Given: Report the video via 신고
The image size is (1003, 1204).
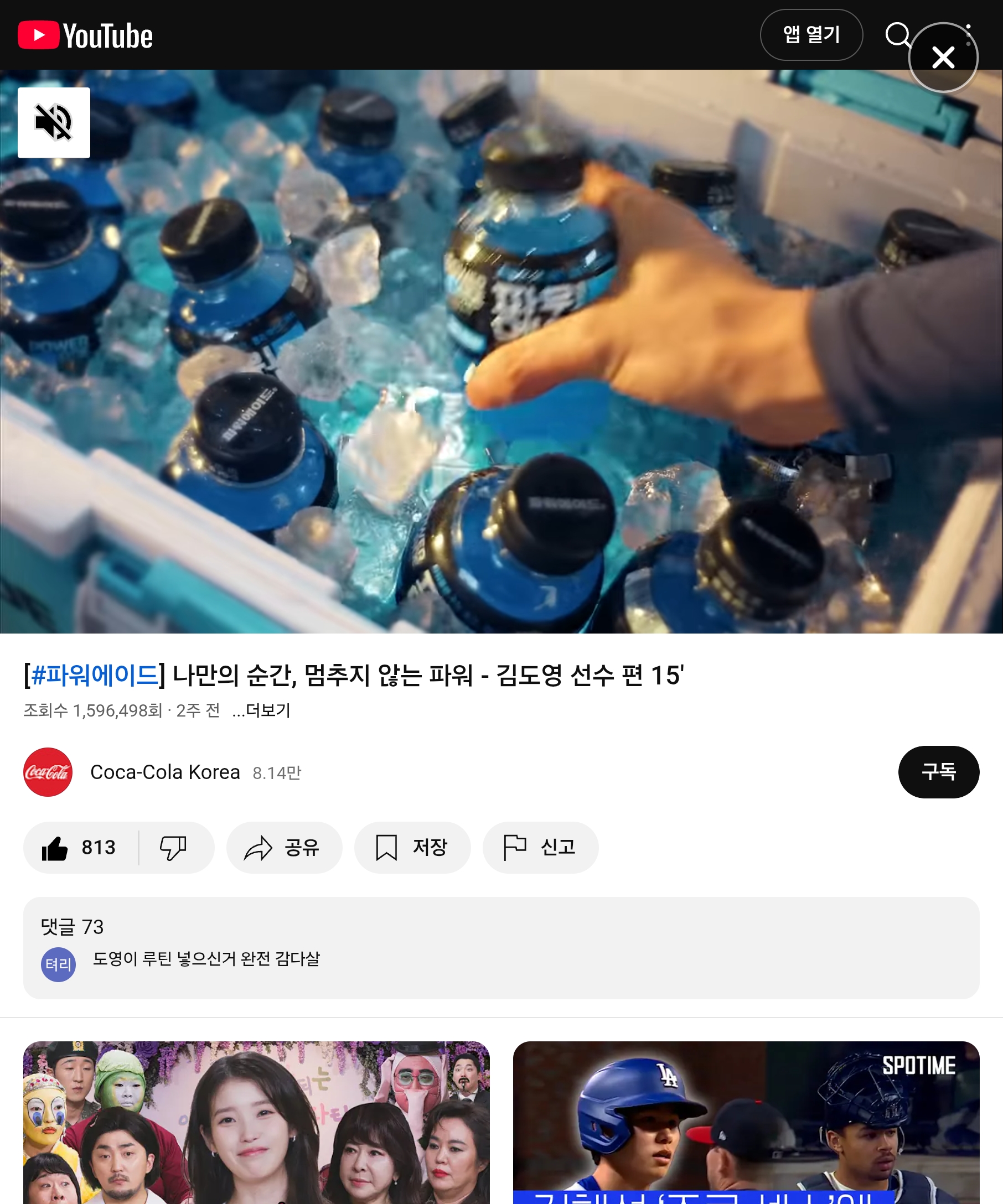Looking at the screenshot, I should coord(540,847).
